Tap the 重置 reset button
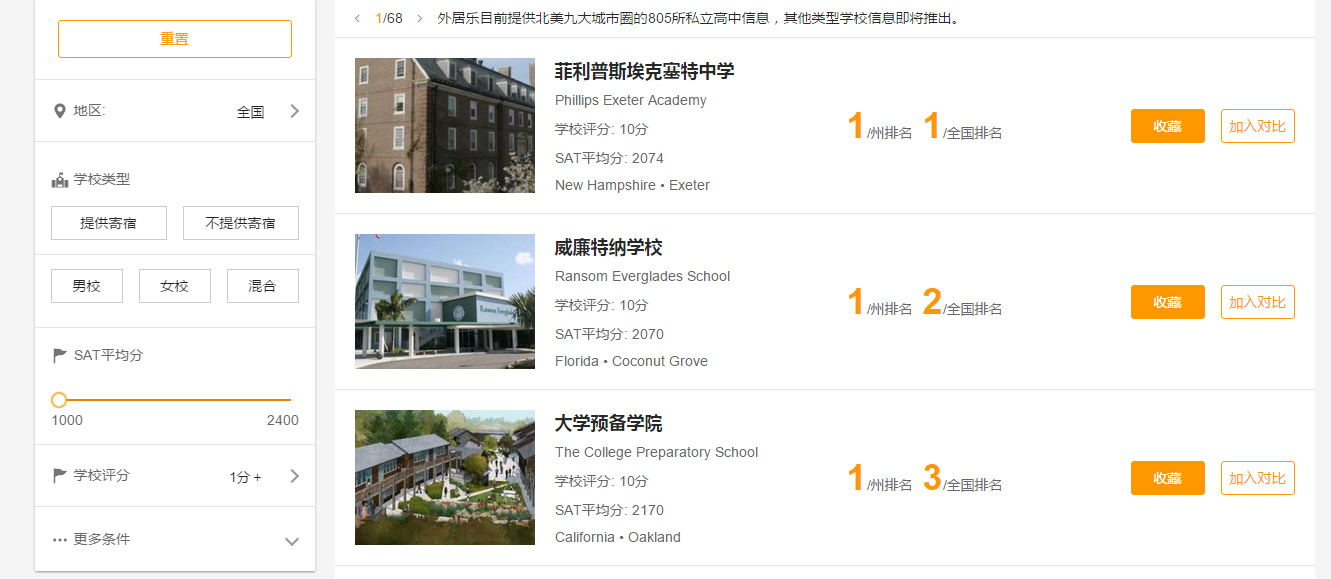 pyautogui.click(x=174, y=39)
